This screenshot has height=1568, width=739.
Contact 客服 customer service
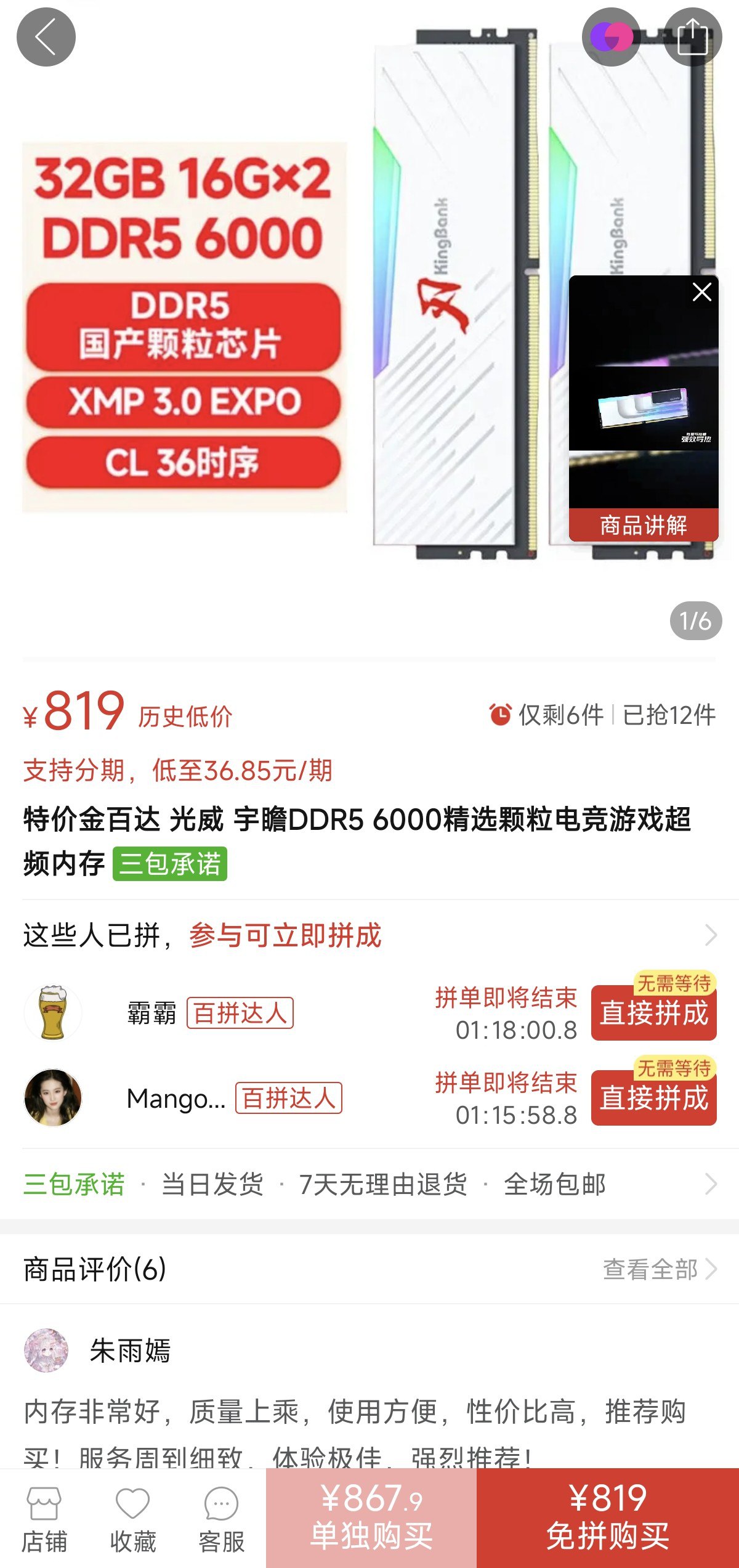point(221,1519)
